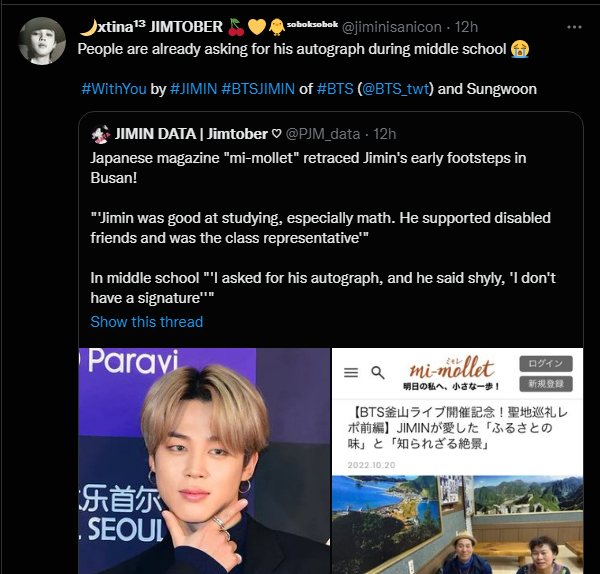Open the @BTS_twt mention

(394, 89)
